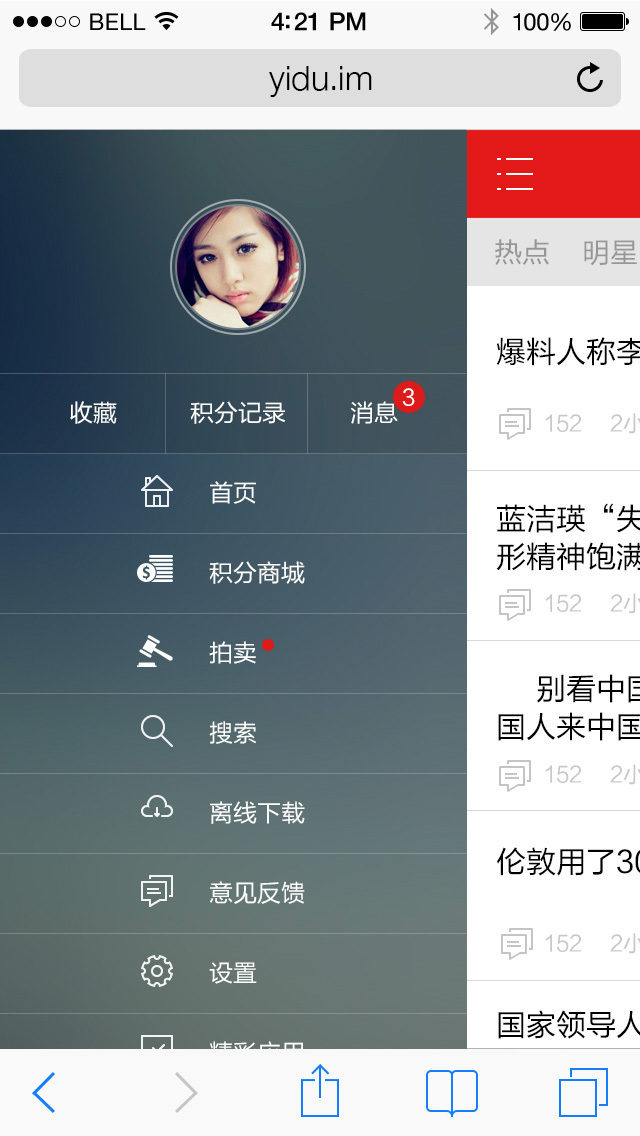The image size is (640, 1136).
Task: Open 积分商城 points mall
Action: 256,573
